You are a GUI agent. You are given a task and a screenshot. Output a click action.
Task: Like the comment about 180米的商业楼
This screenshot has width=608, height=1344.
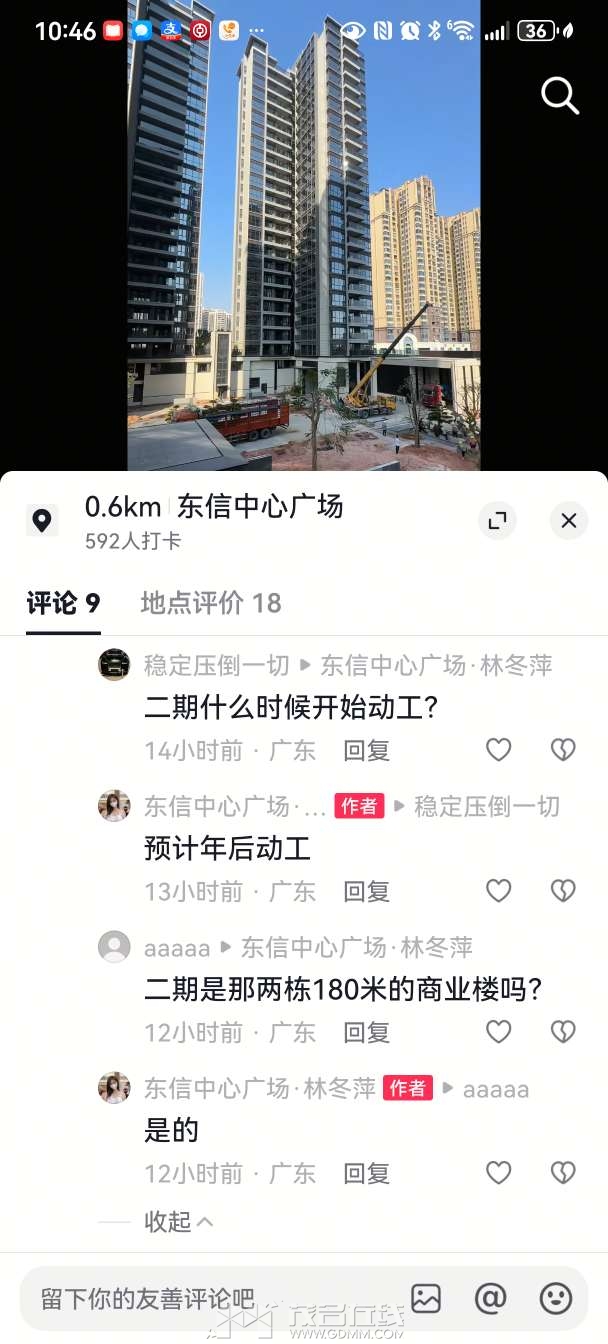pyautogui.click(x=498, y=1032)
